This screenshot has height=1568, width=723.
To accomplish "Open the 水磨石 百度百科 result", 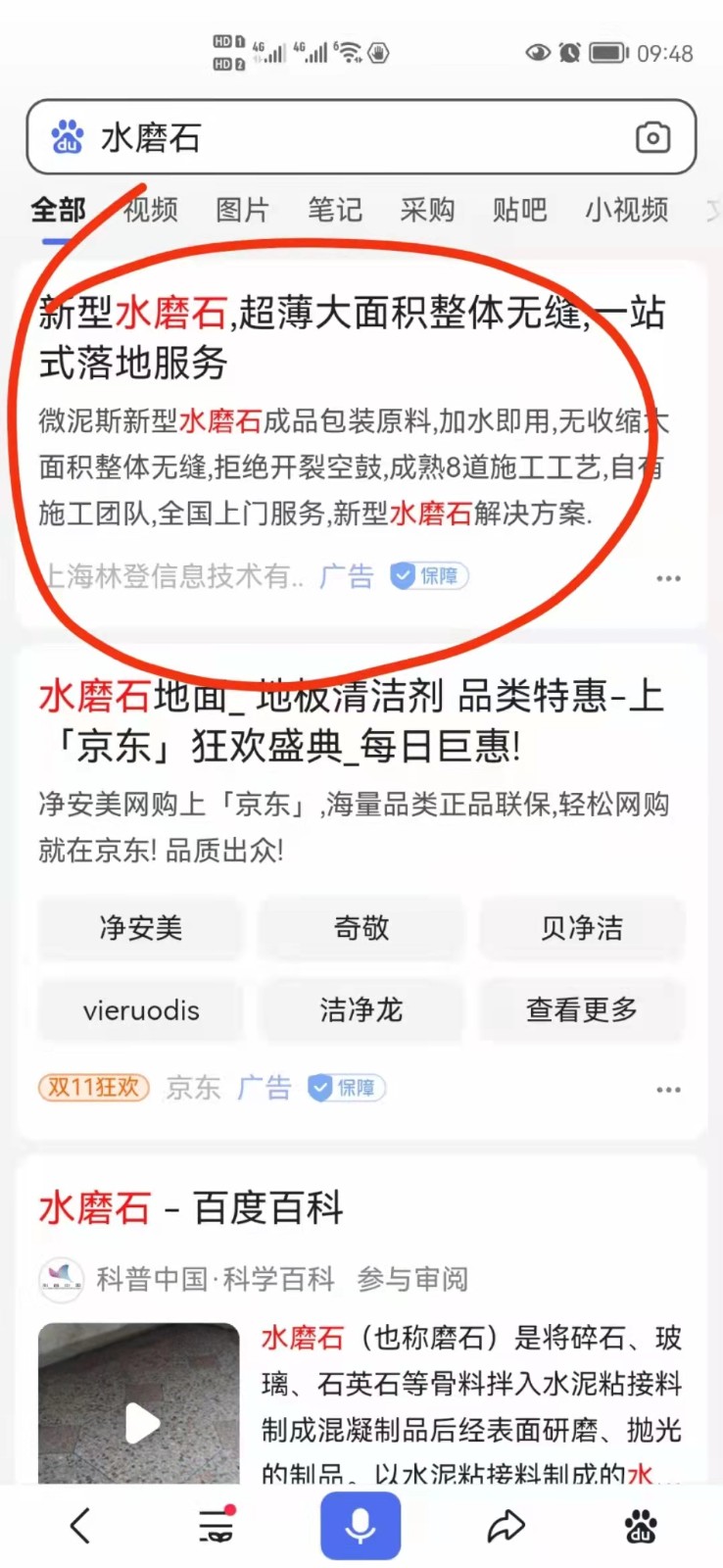I will pos(191,1208).
